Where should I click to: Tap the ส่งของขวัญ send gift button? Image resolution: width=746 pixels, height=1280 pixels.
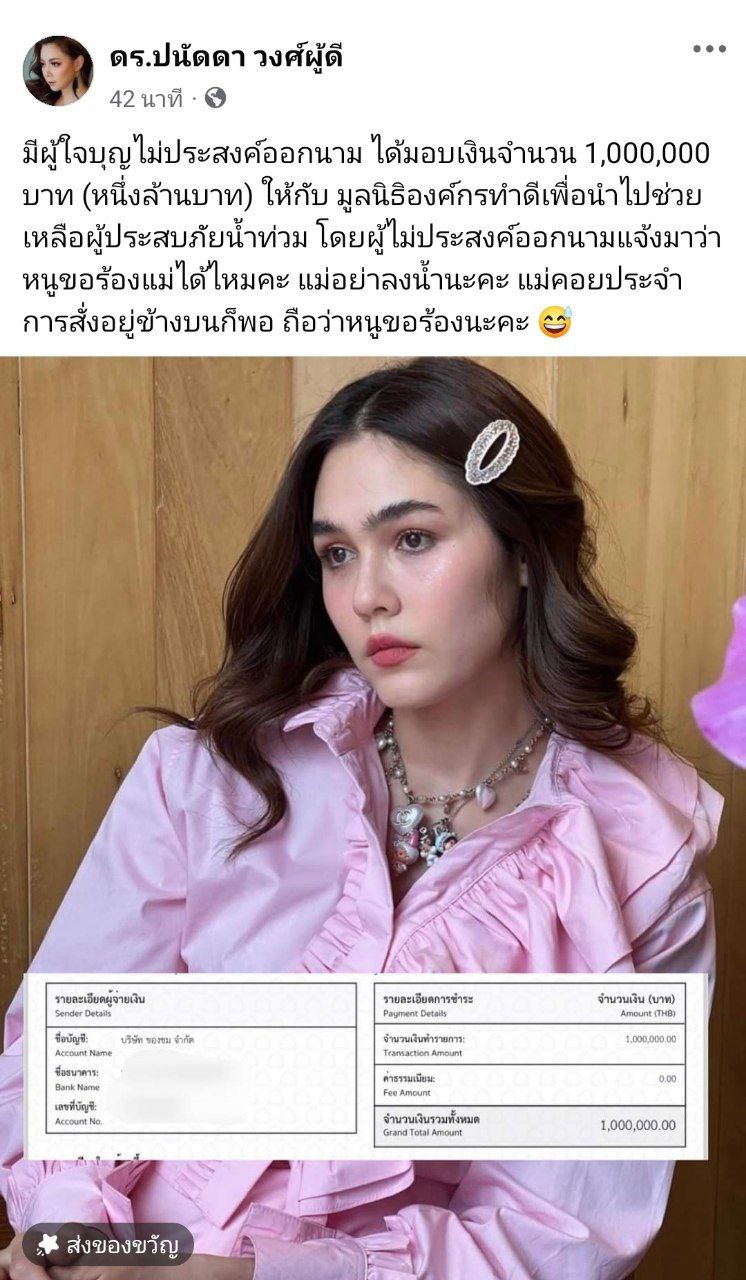pyautogui.click(x=107, y=1245)
